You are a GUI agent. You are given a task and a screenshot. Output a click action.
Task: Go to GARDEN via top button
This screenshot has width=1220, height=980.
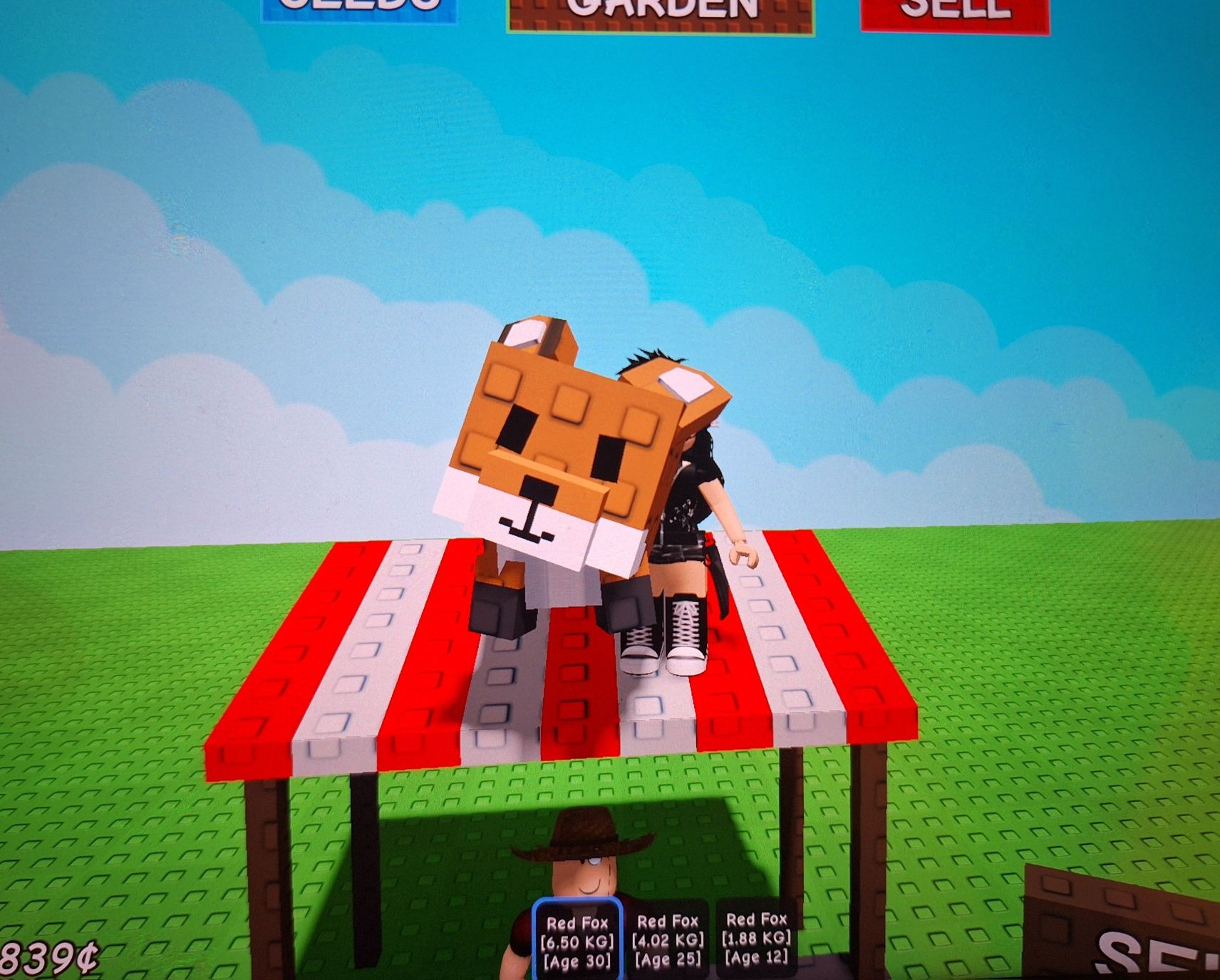pos(661,14)
